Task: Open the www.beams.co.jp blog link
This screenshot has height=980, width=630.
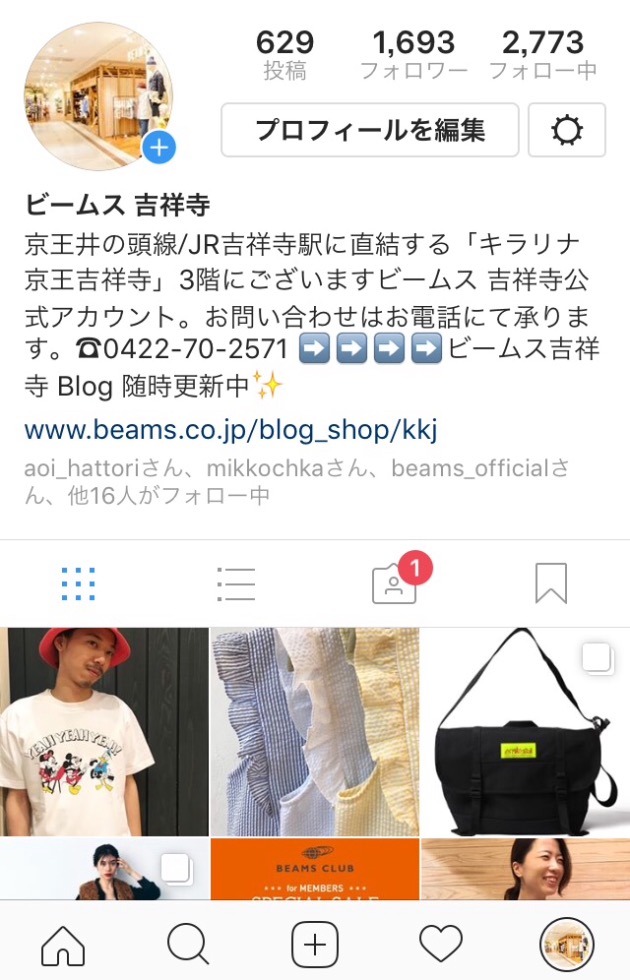Action: click(x=231, y=430)
